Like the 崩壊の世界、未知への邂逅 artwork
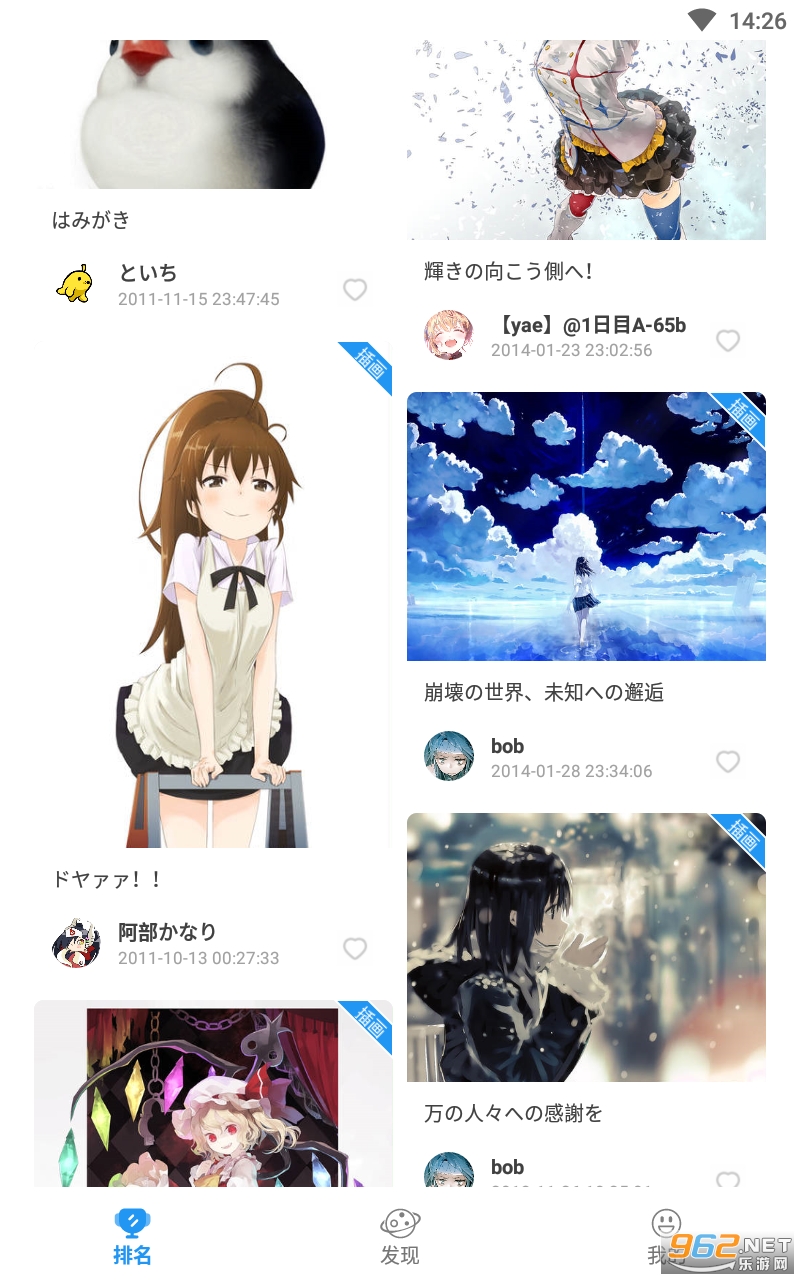 728,762
